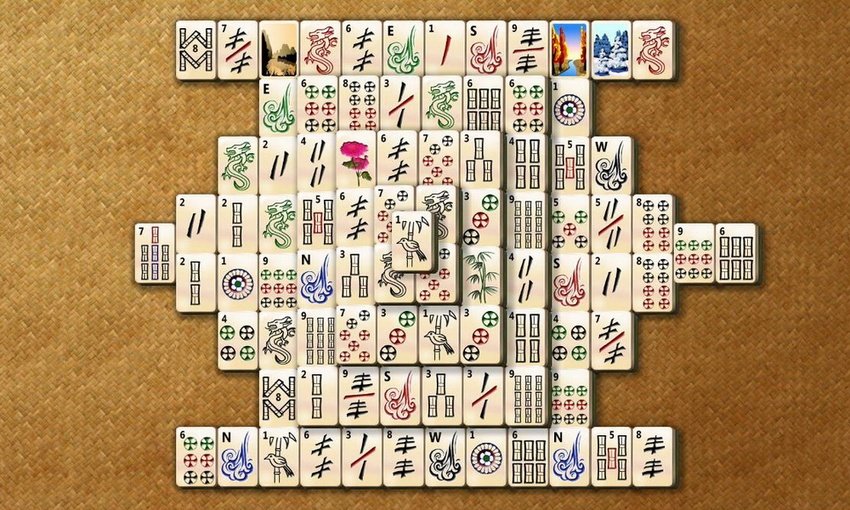The image size is (850, 510).
Task: Choose the misty river landscape tile
Action: (x=279, y=50)
